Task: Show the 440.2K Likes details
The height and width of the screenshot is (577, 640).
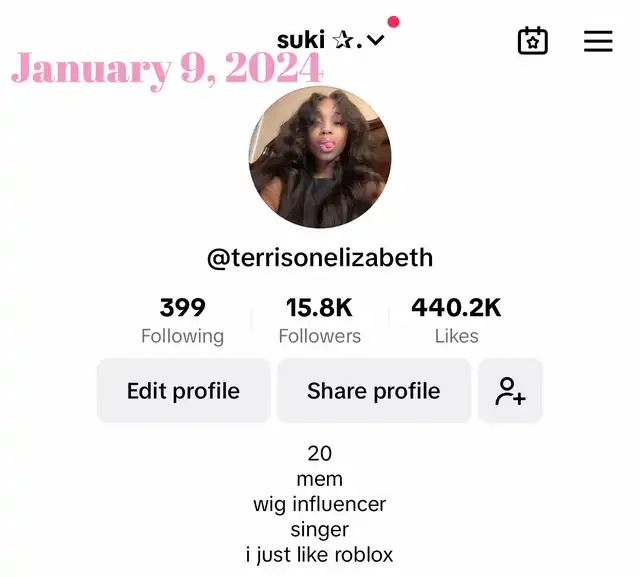Action: pyautogui.click(x=456, y=320)
